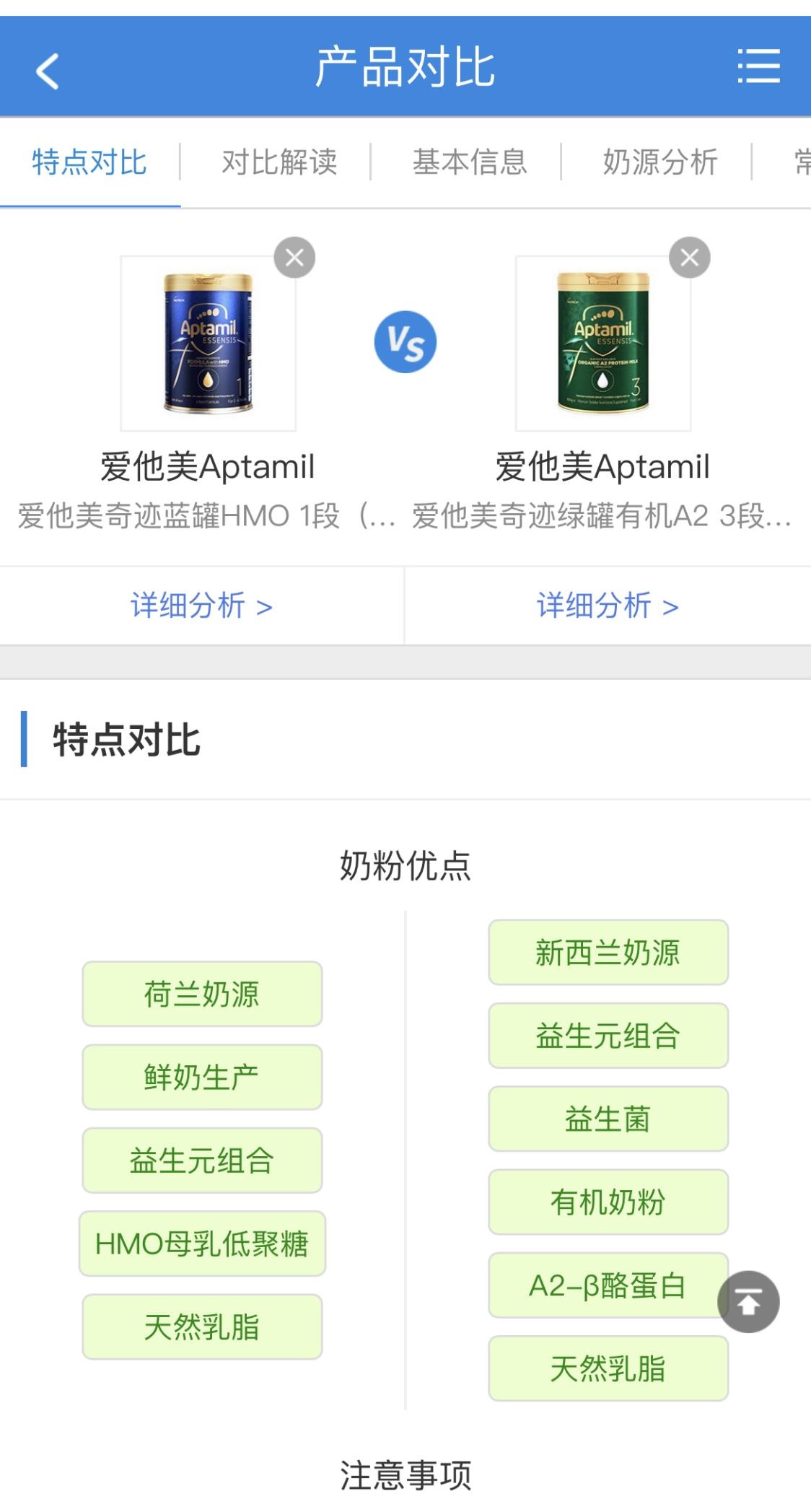Remove the green can 有机A2 3段 product

click(x=689, y=258)
